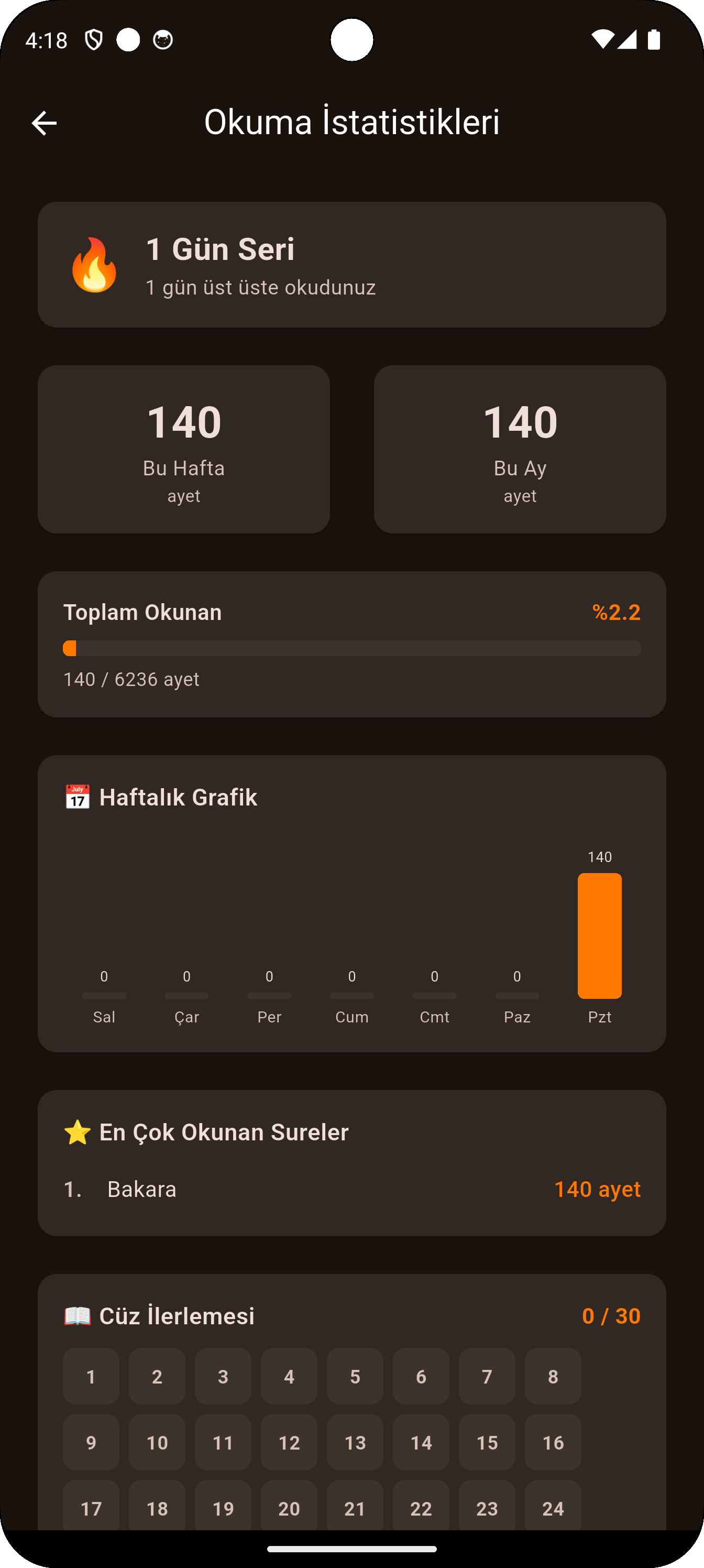Expand the 1 Gün Seri card
704x1568 pixels.
(x=351, y=264)
